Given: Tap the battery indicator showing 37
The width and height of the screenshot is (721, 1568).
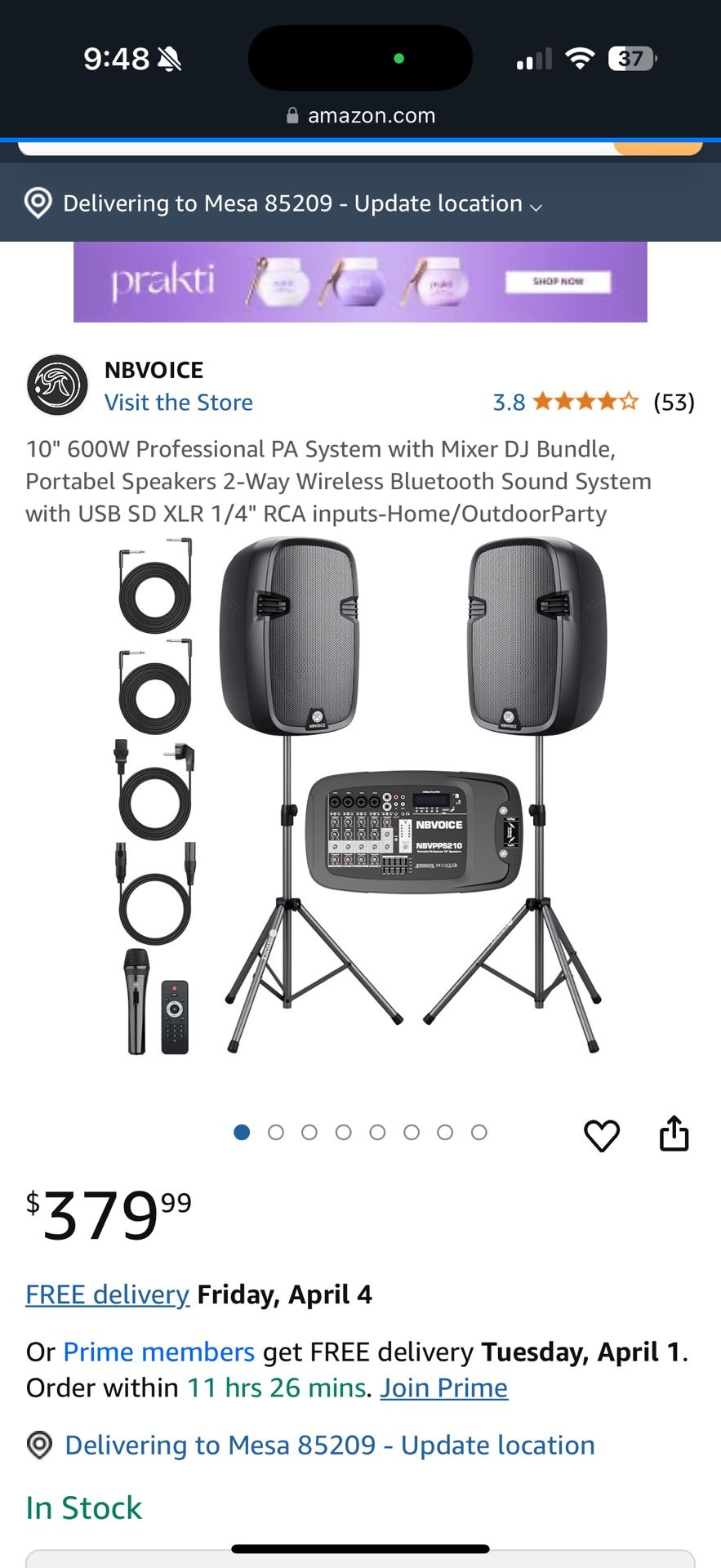Looking at the screenshot, I should (x=631, y=58).
